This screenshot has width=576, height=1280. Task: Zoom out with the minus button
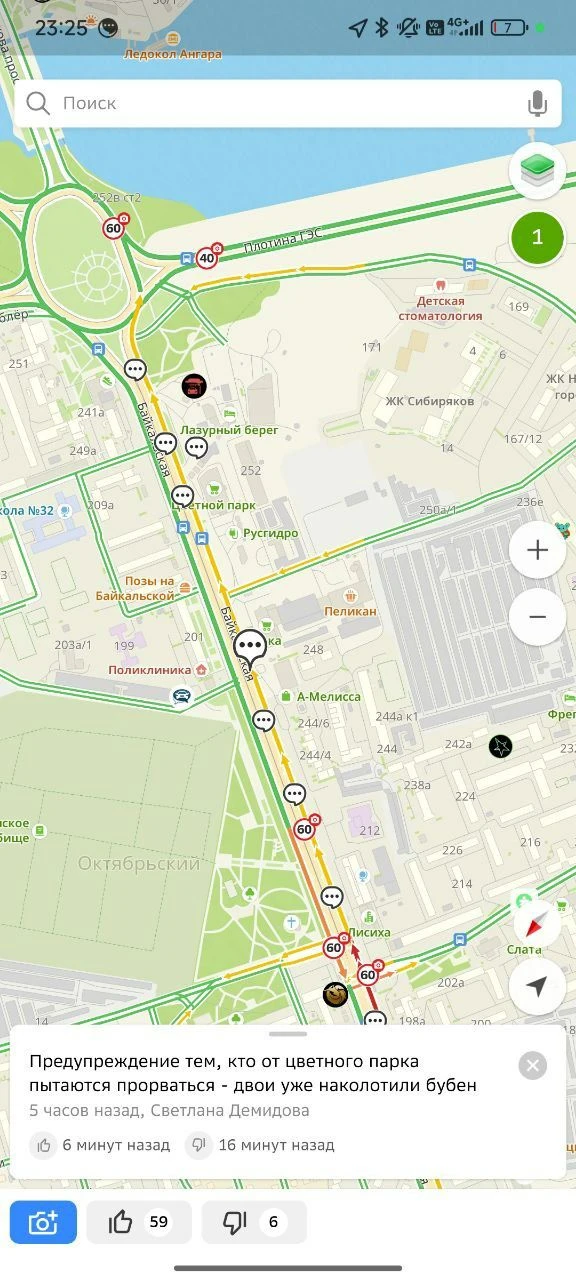pos(538,616)
